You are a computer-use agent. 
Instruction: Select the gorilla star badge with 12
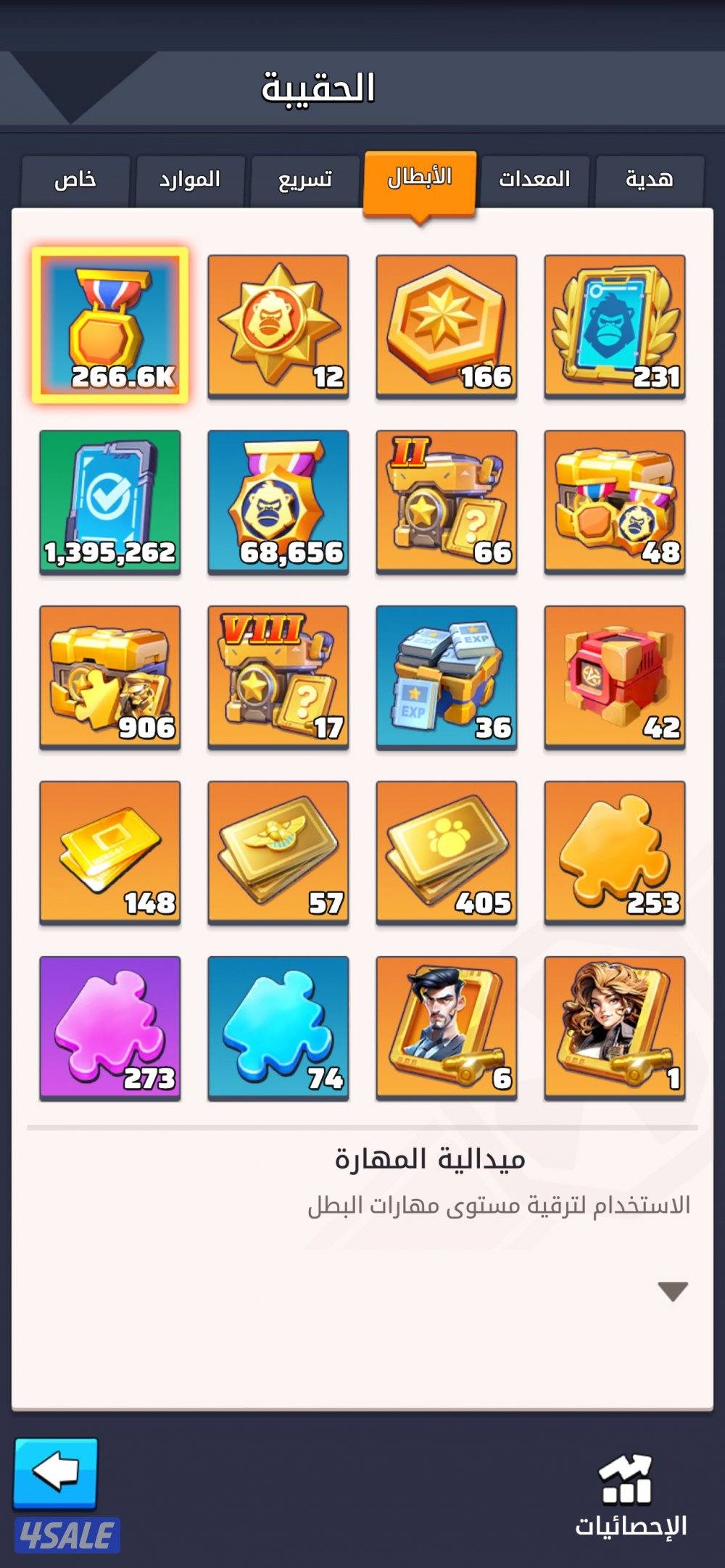(x=278, y=325)
